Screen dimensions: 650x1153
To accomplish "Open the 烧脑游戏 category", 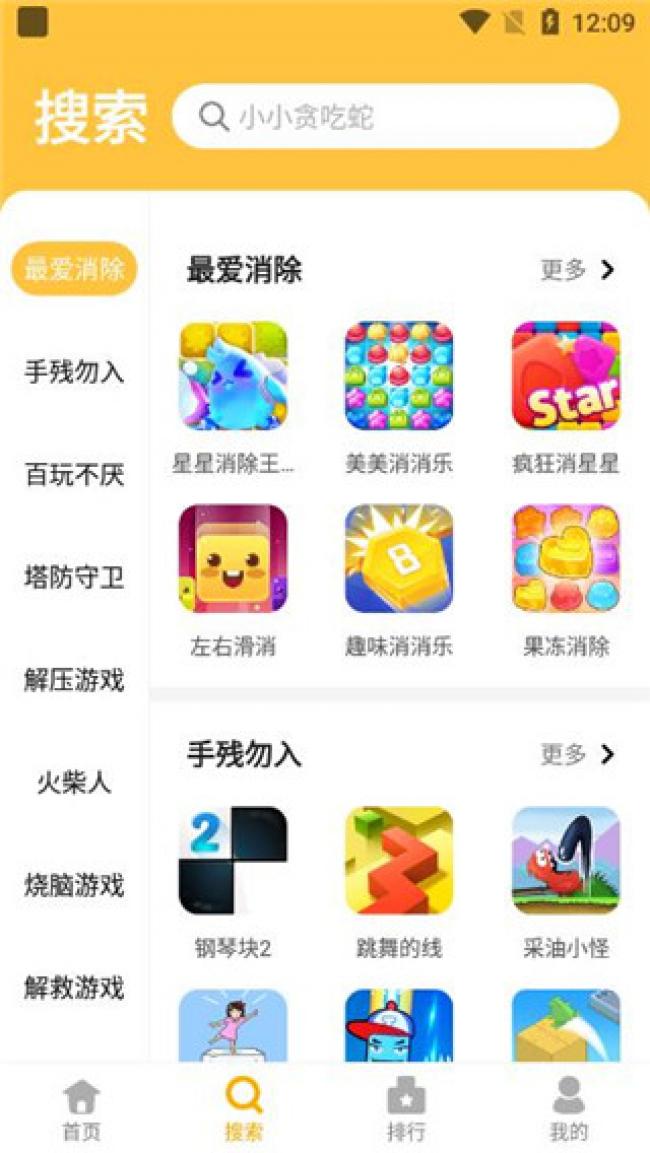I will tap(74, 885).
